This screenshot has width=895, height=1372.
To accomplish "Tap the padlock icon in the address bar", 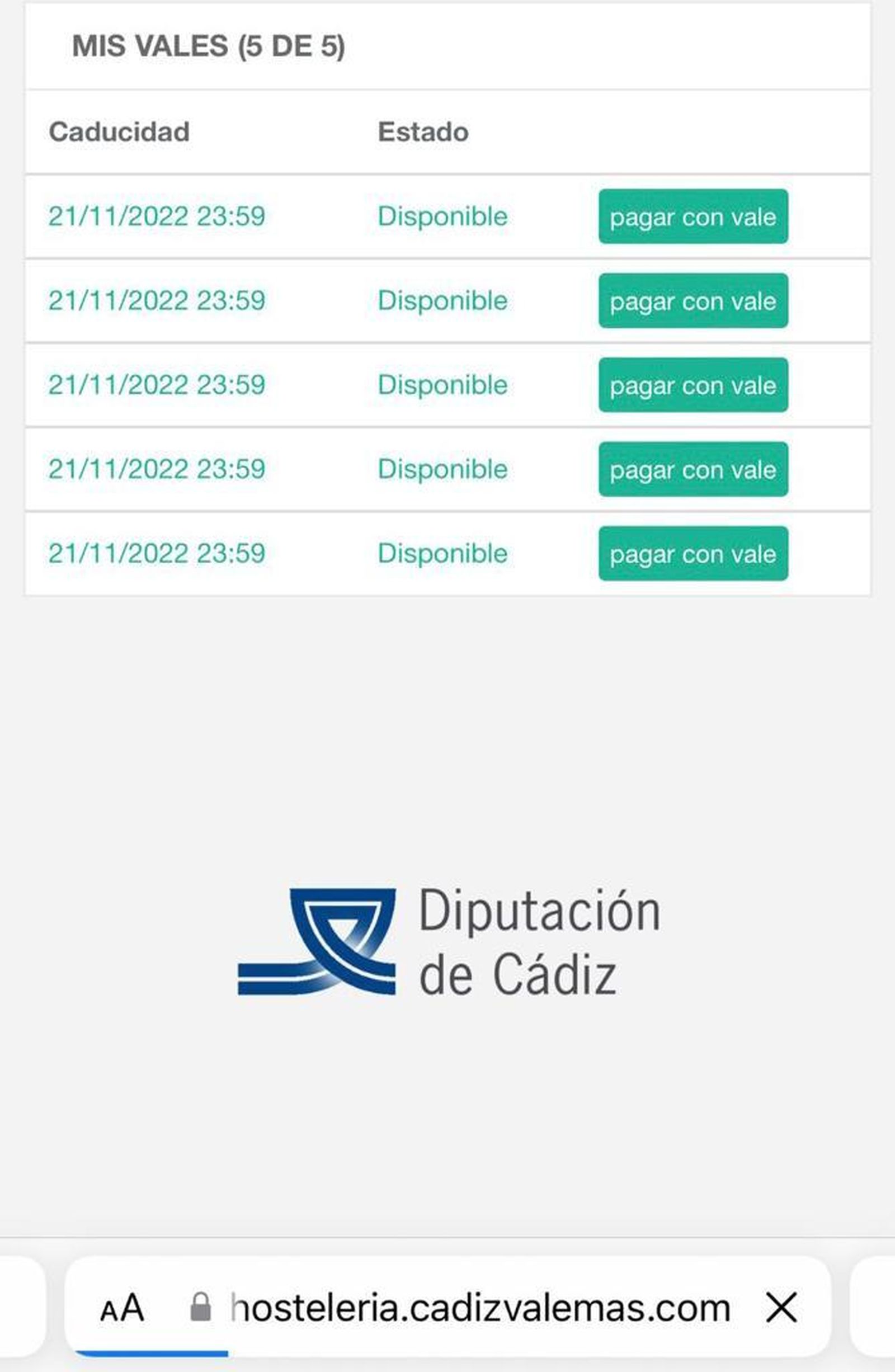I will pyautogui.click(x=203, y=1307).
